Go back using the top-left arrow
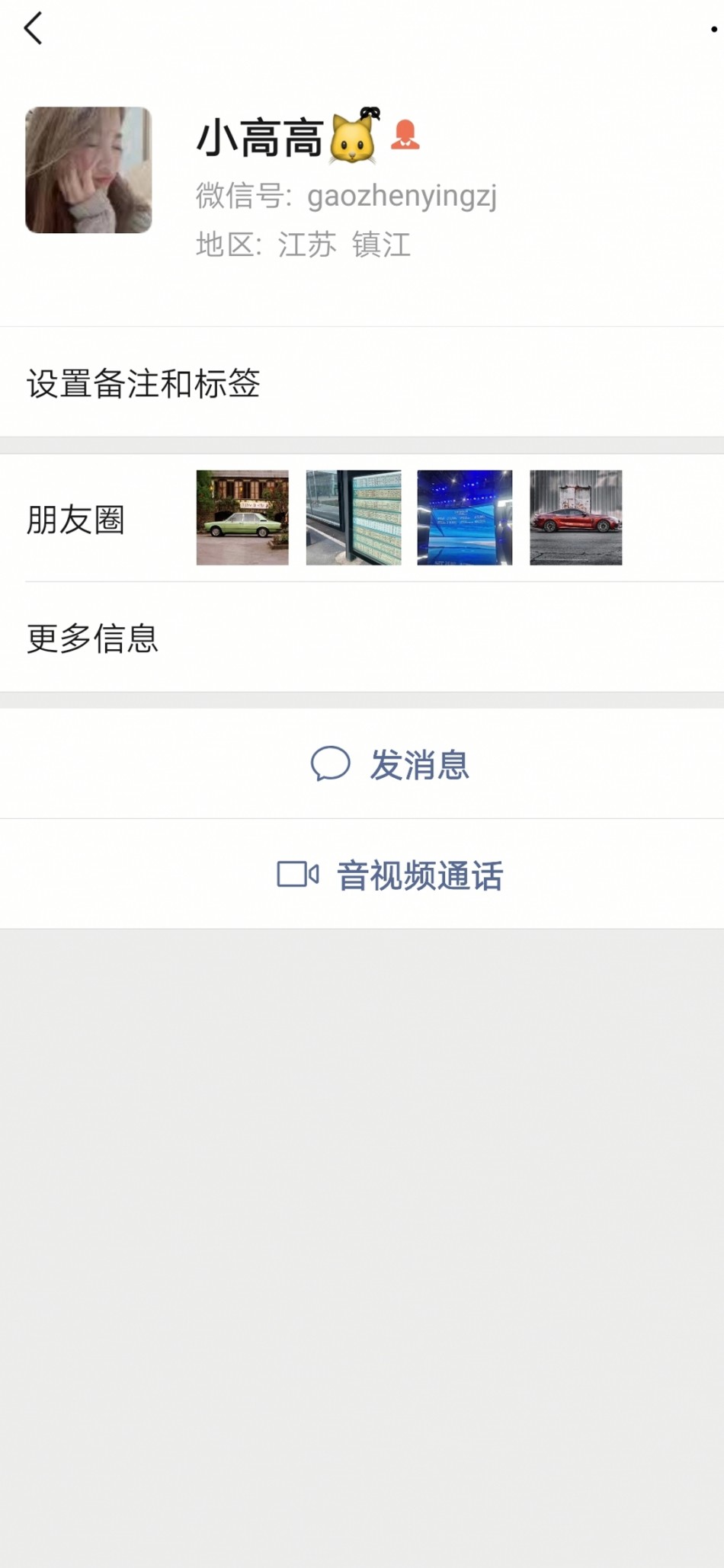Image resolution: width=724 pixels, height=1568 pixels. pos(33,29)
